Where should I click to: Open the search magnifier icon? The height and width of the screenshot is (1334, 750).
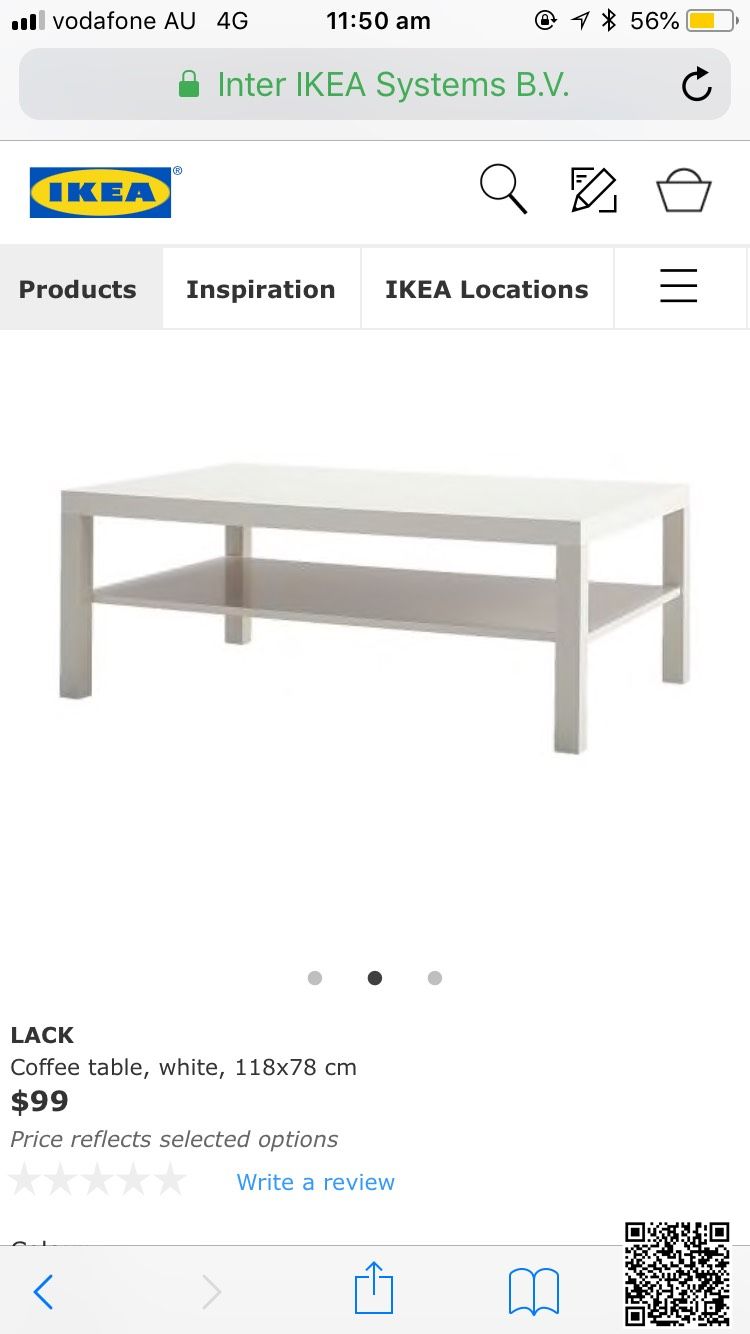coord(503,189)
